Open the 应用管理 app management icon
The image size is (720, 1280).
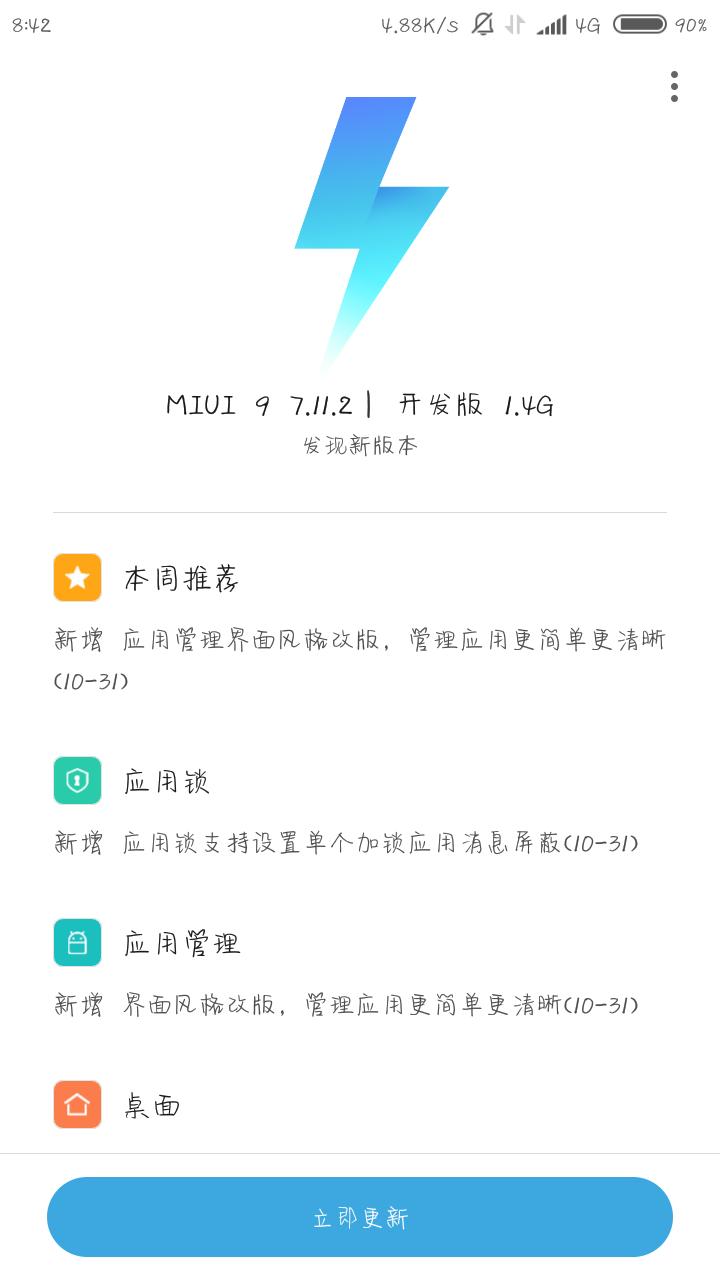pyautogui.click(x=77, y=942)
